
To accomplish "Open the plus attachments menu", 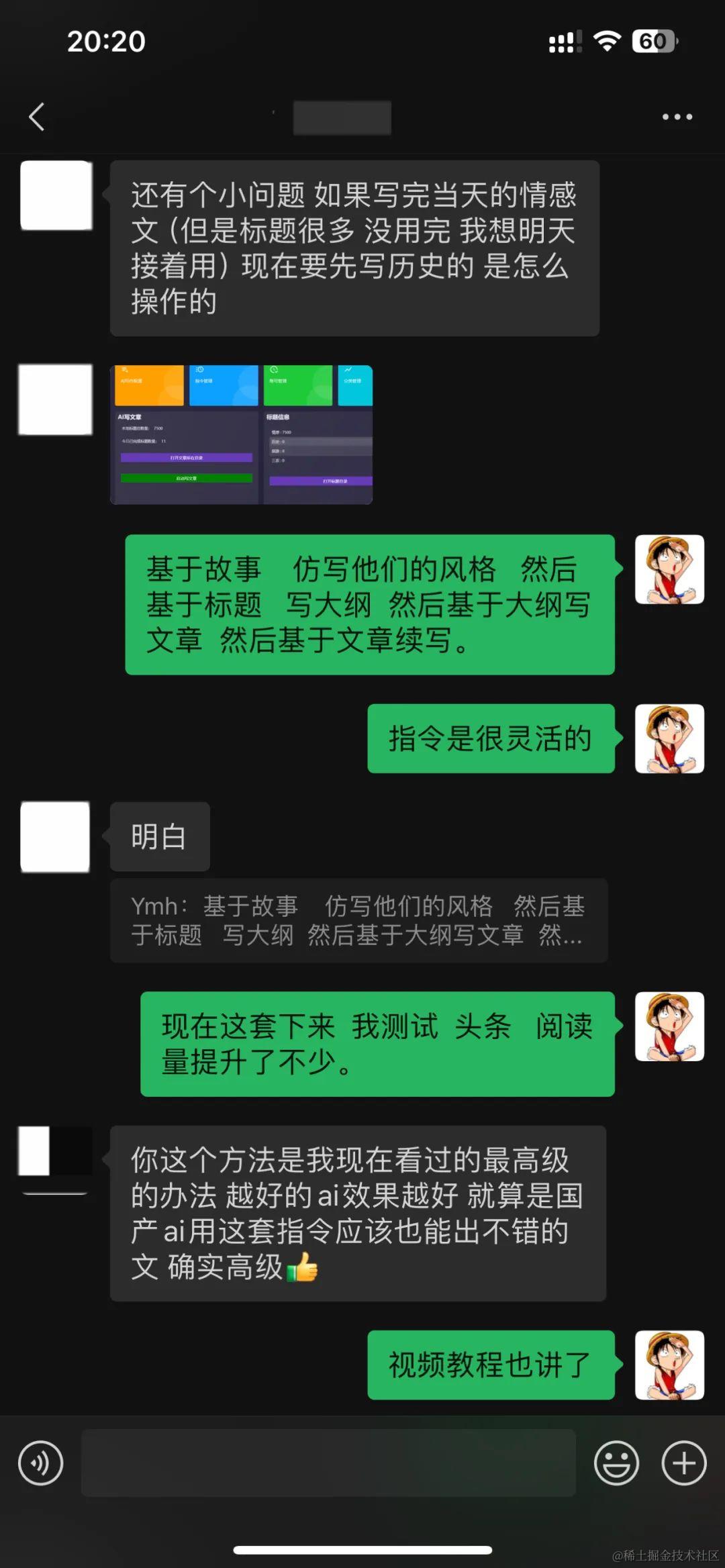I will pos(684,1463).
